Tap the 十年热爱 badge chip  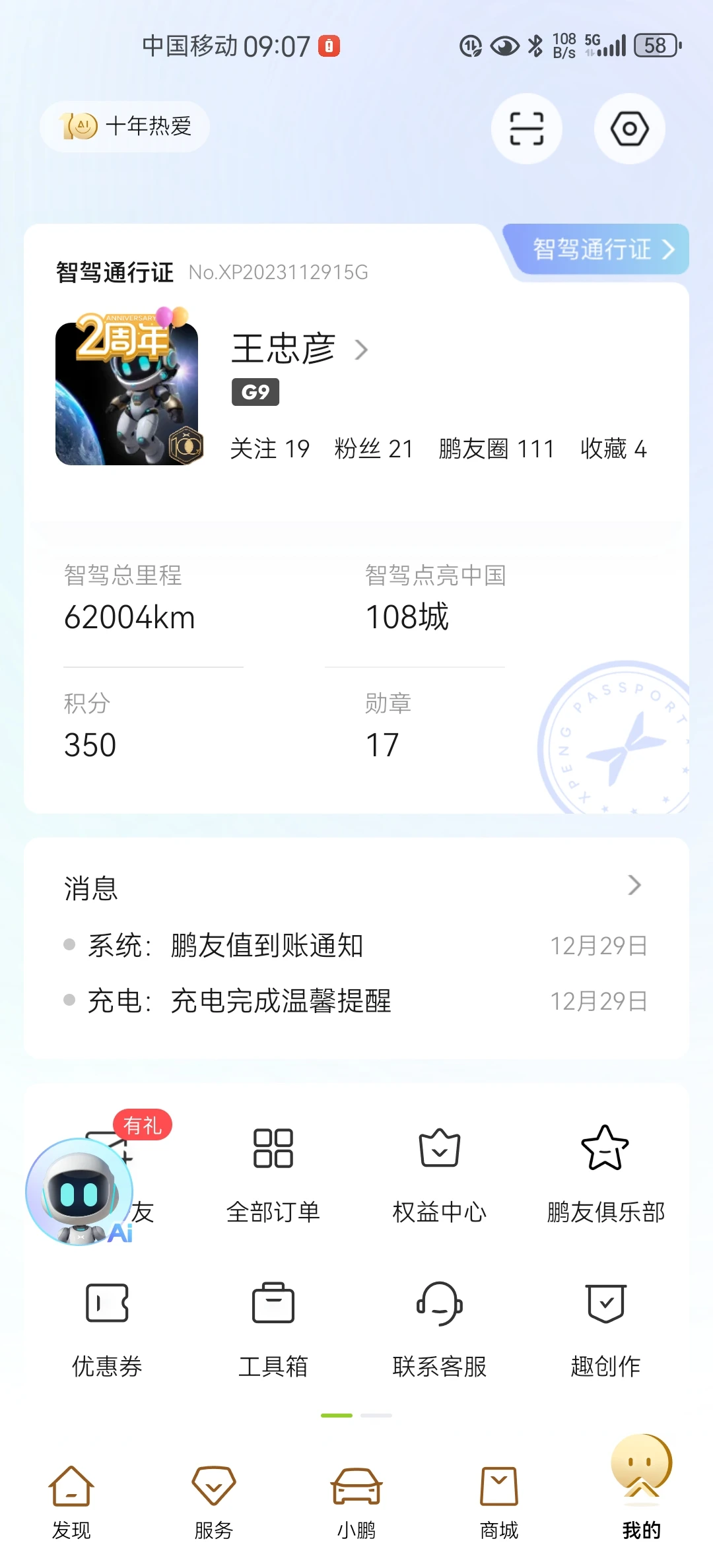[125, 126]
